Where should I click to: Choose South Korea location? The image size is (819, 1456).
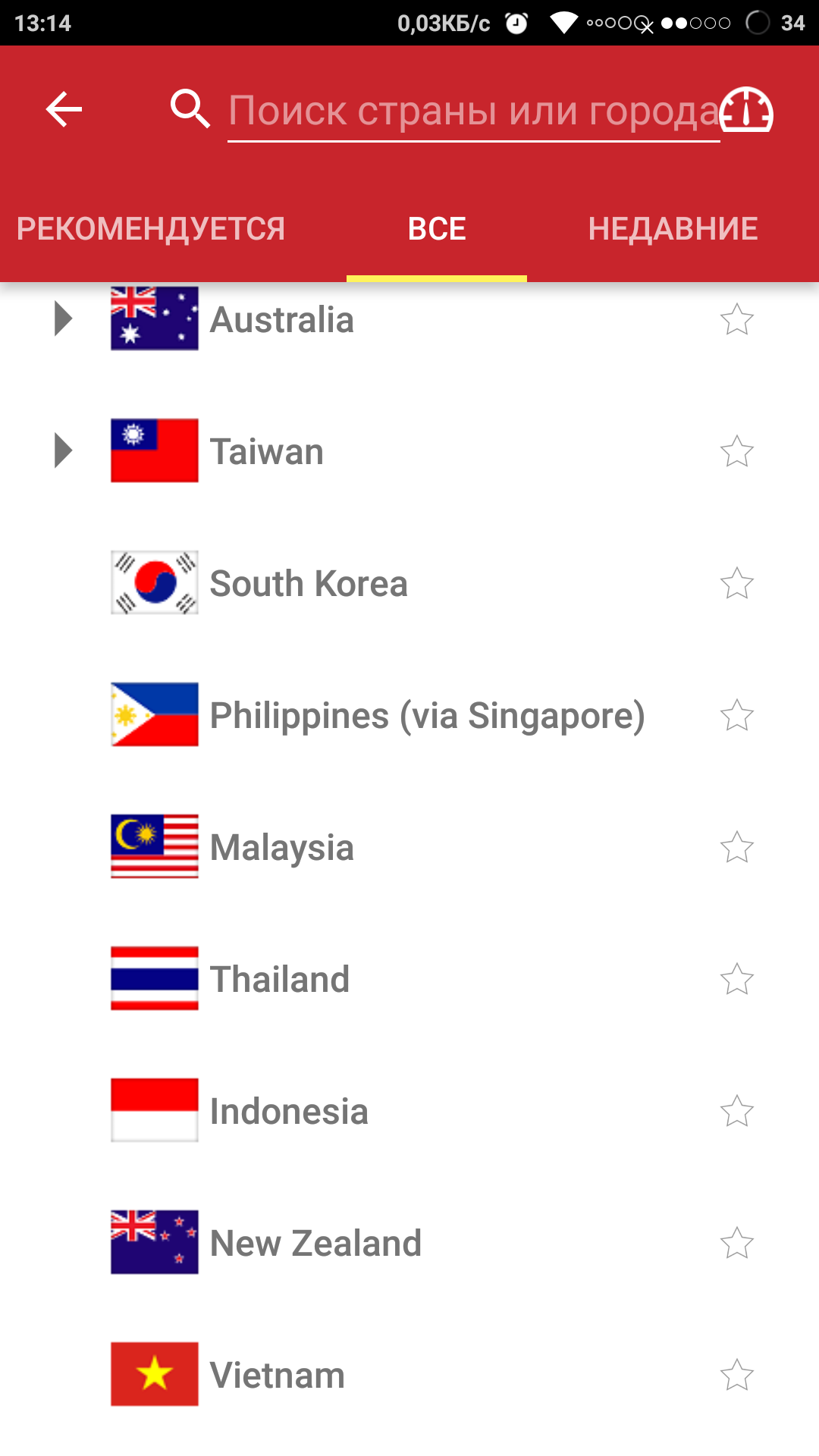pyautogui.click(x=409, y=583)
